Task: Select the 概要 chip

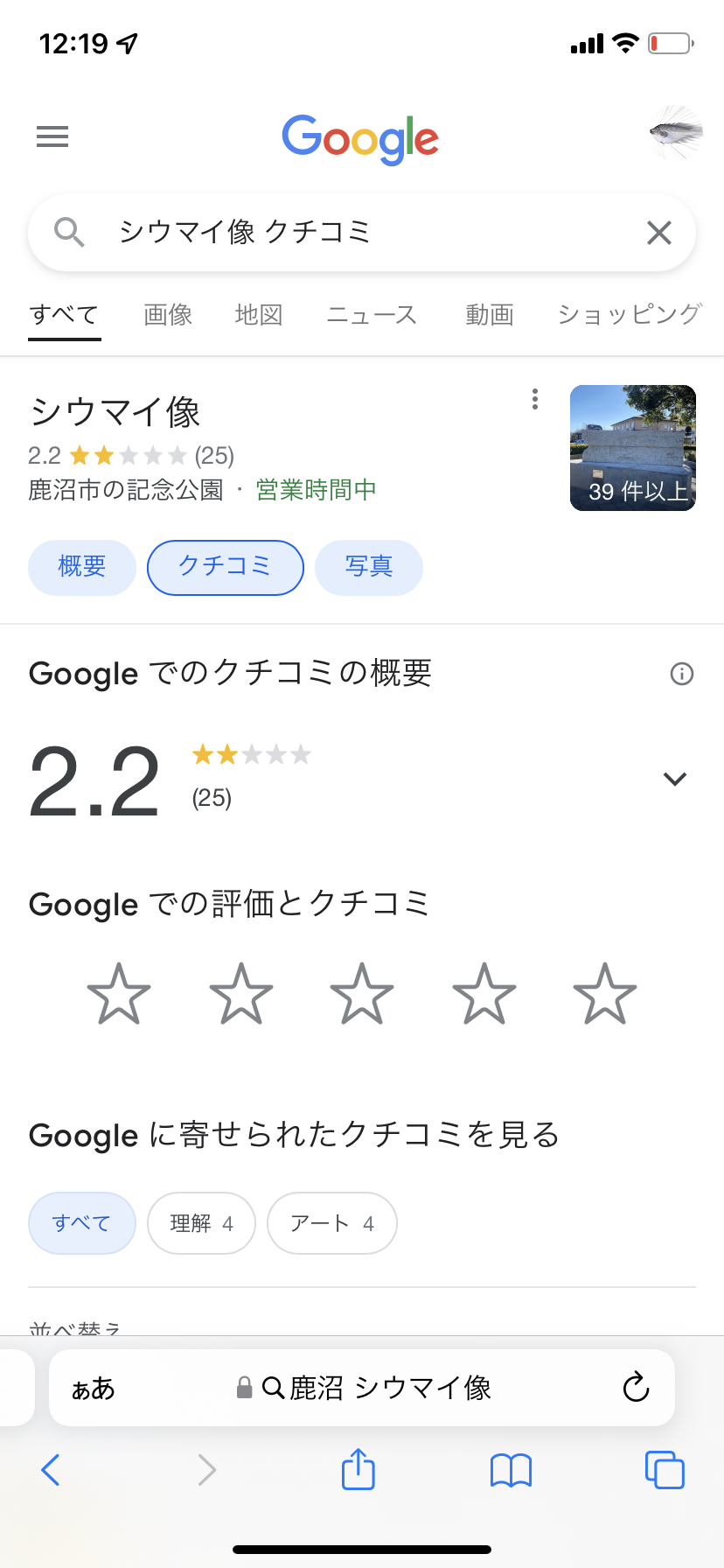Action: click(x=82, y=567)
